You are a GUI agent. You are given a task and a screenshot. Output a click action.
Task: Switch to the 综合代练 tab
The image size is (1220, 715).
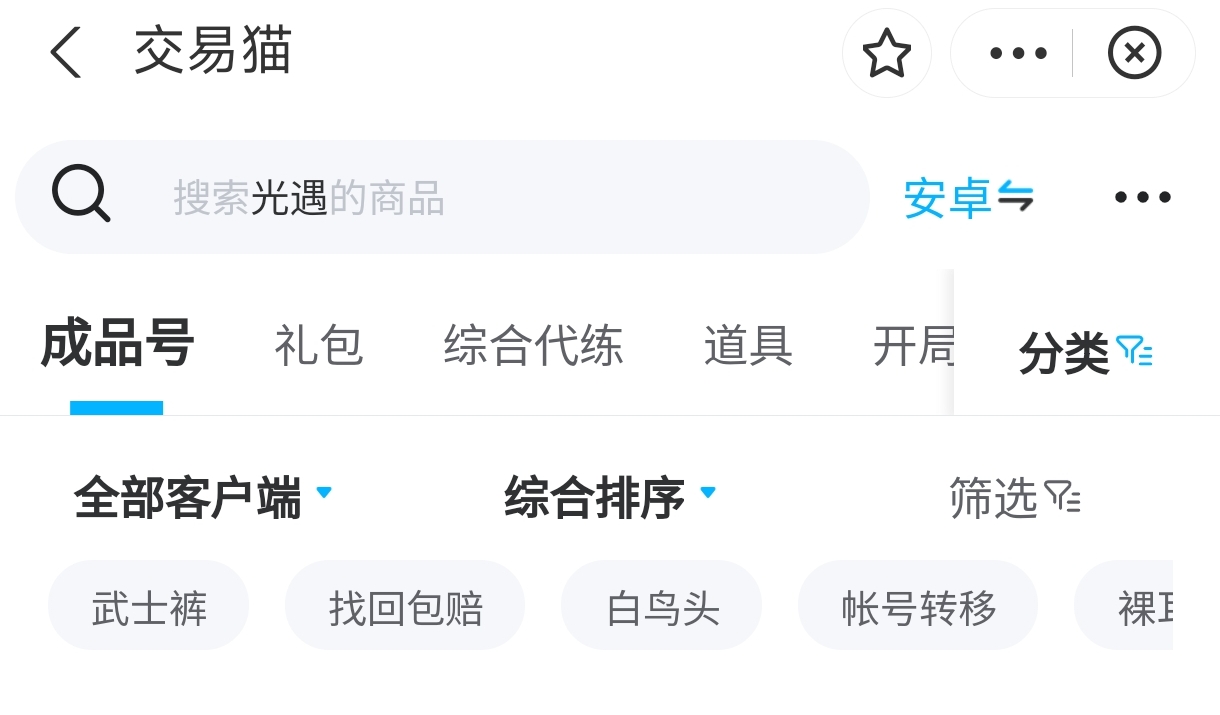click(x=533, y=347)
